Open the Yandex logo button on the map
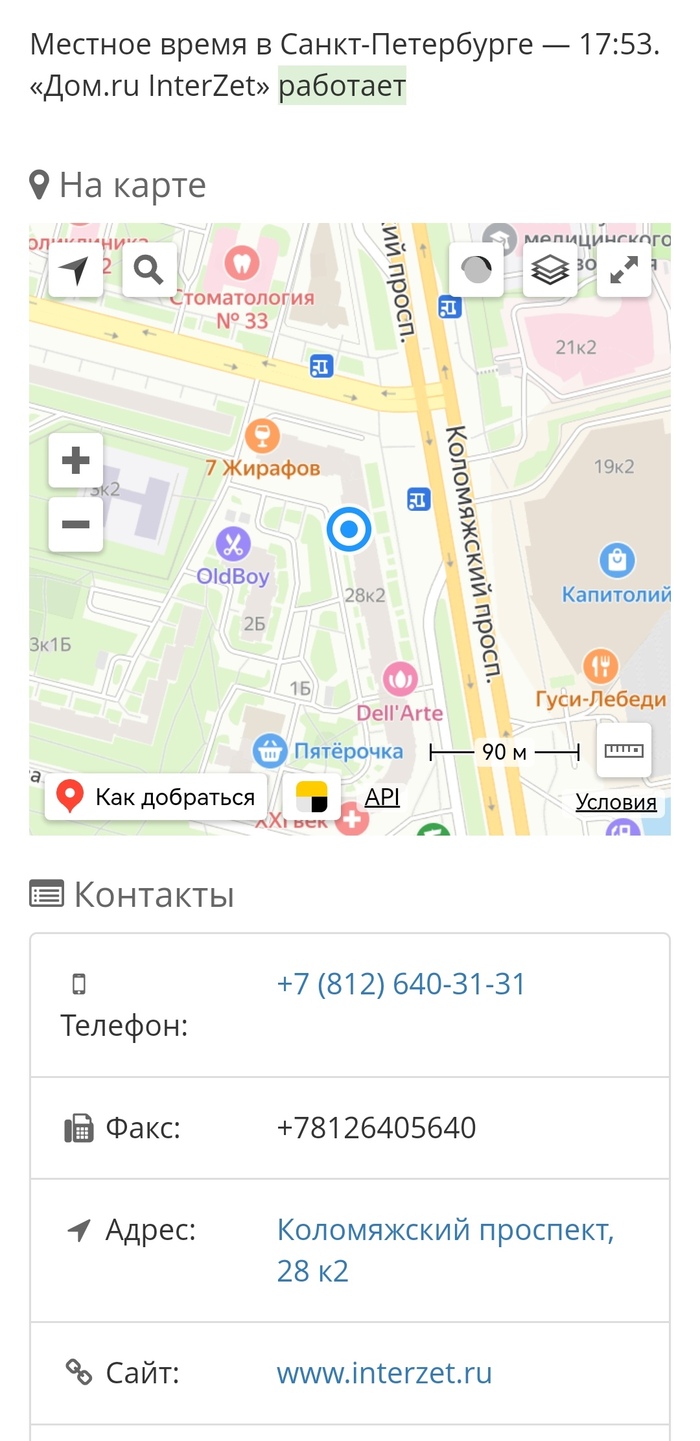This screenshot has height=1441, width=700. click(312, 797)
